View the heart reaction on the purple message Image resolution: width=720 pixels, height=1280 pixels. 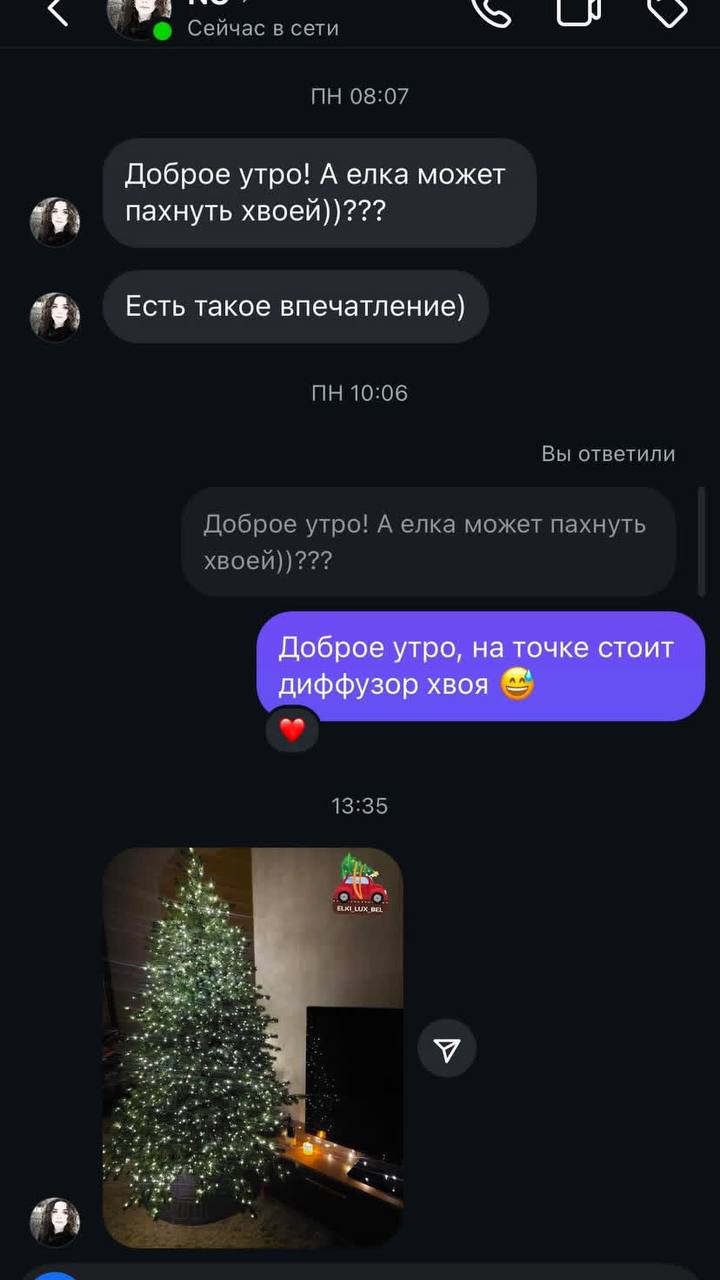[292, 730]
